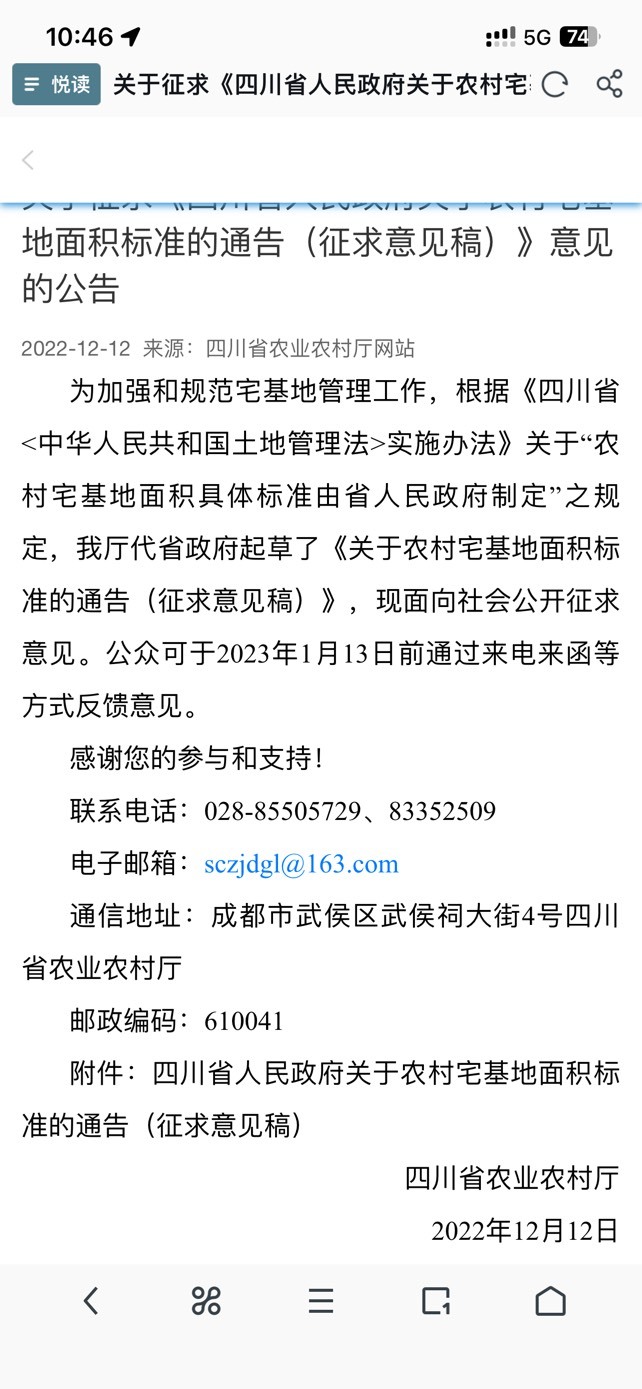Open the browser tools grid icon
Image resolution: width=642 pixels, height=1389 pixels.
tap(206, 1301)
